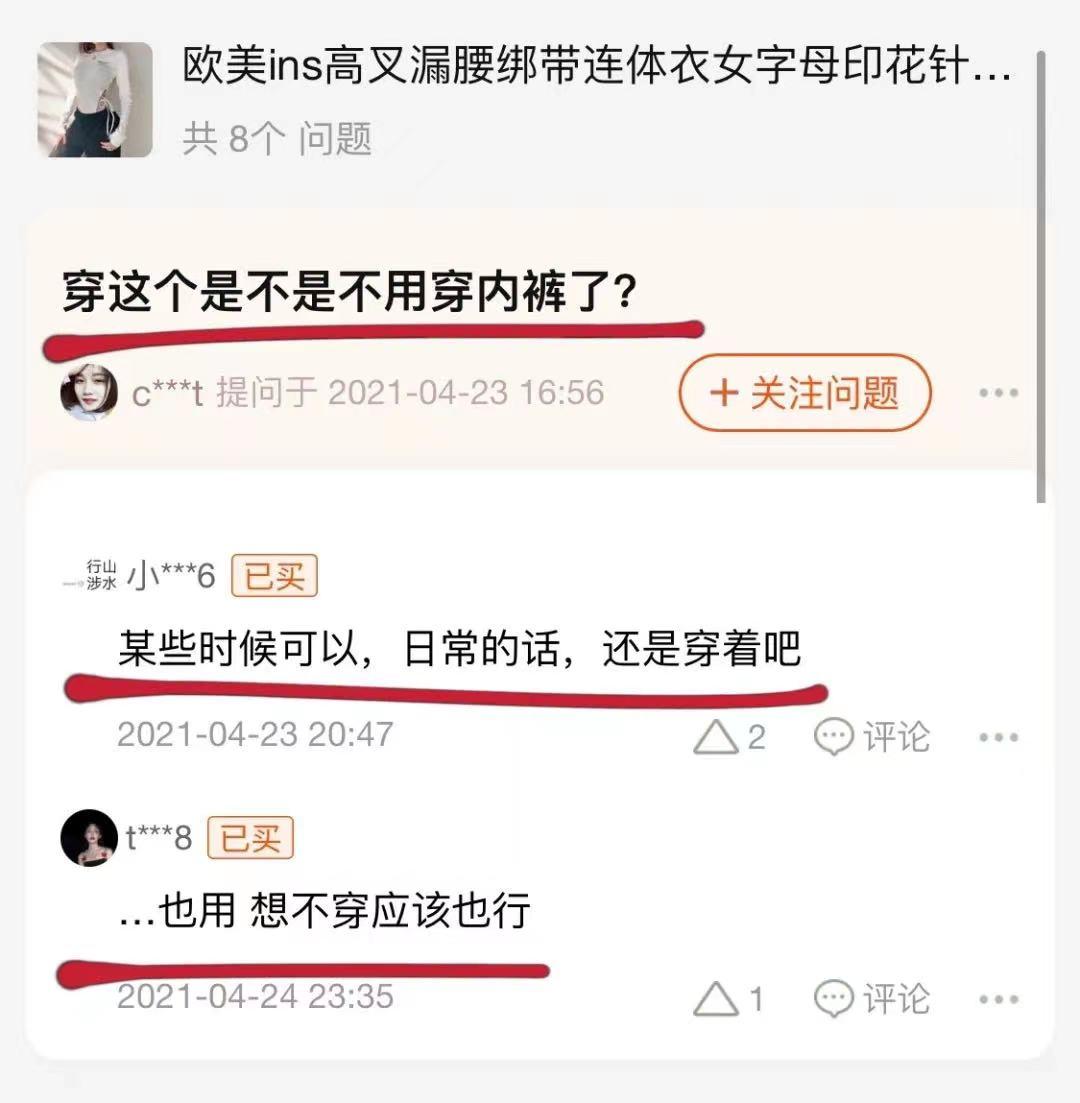Open the more options menu for the question
The width and height of the screenshot is (1080, 1103).
1000,394
